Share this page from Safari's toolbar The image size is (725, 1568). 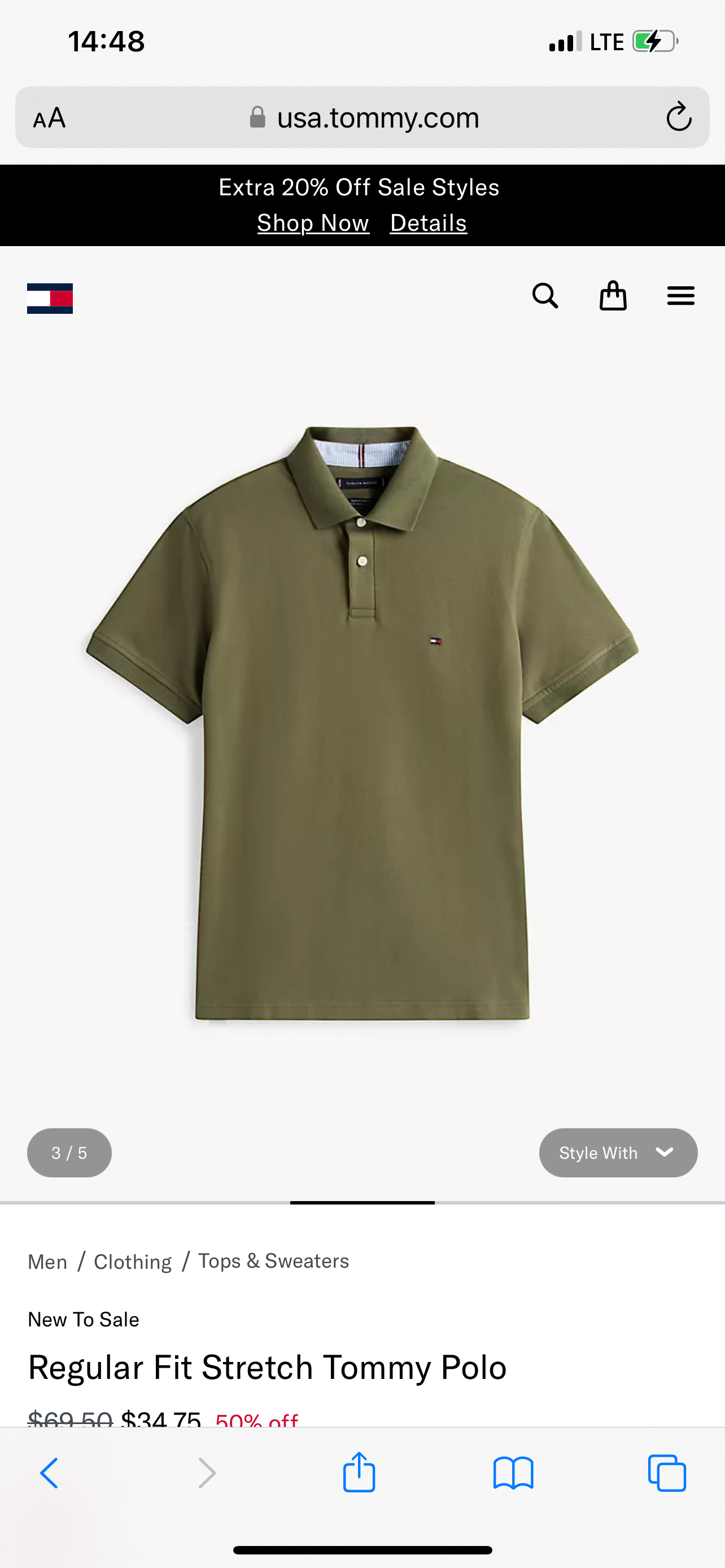point(359,1473)
